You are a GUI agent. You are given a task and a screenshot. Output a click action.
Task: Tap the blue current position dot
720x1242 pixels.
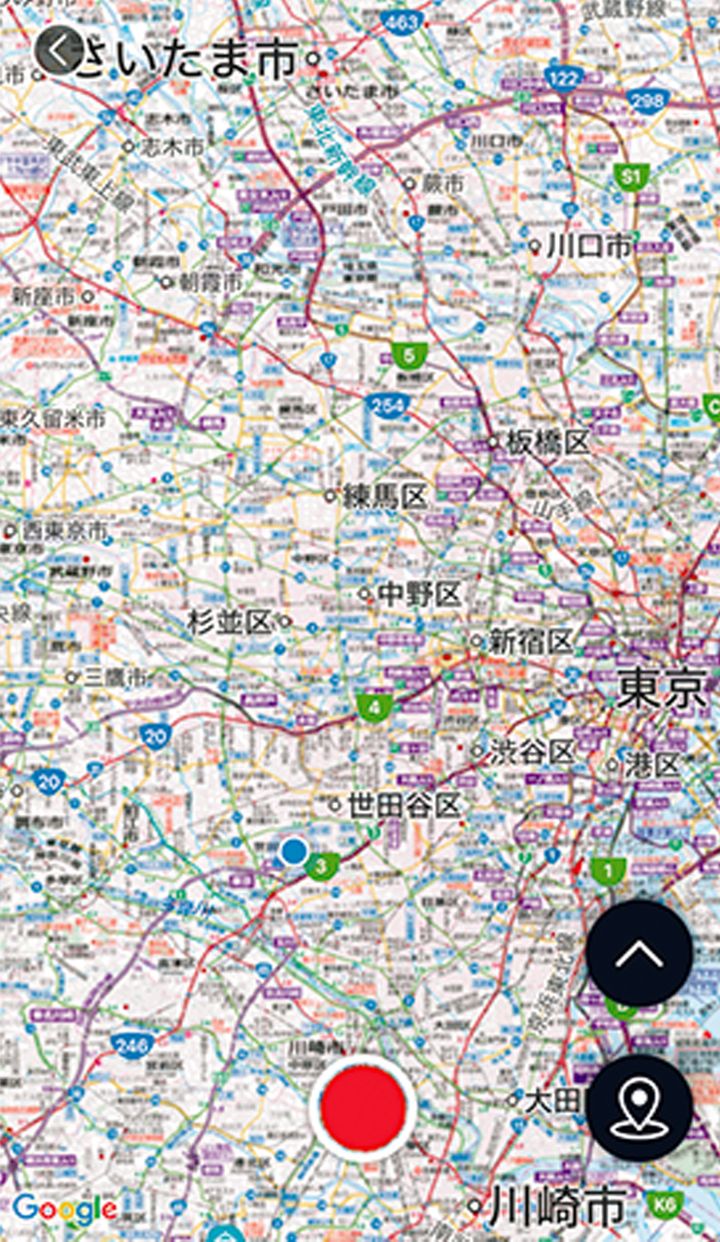[x=294, y=852]
